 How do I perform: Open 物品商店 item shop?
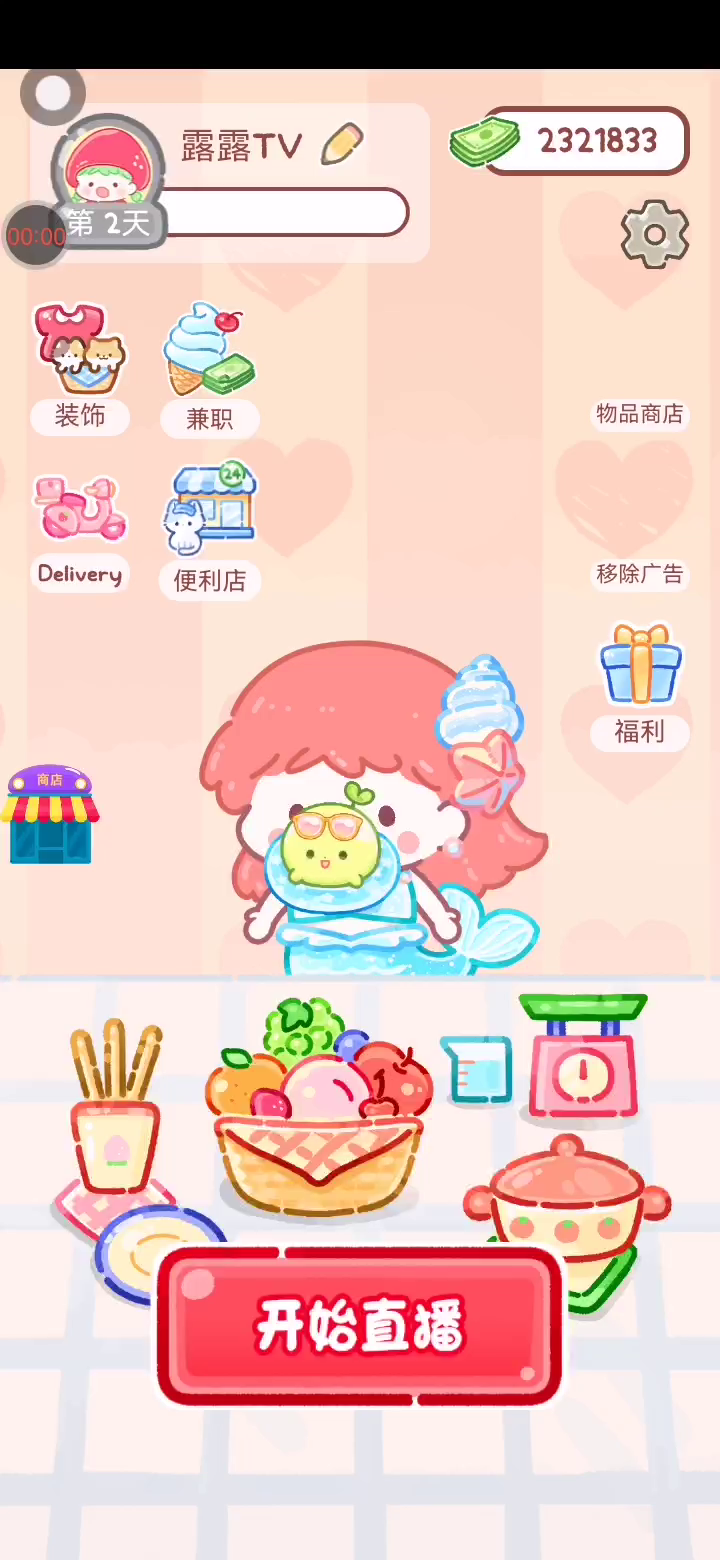point(639,413)
